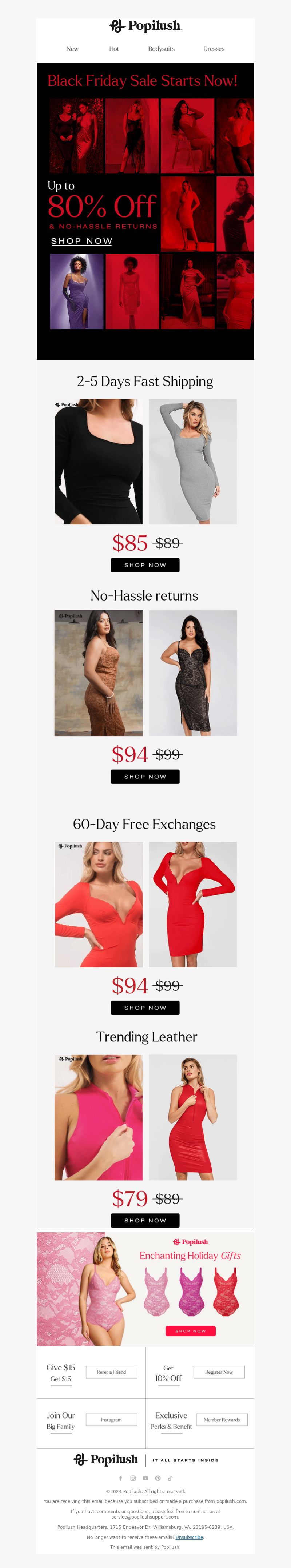The height and width of the screenshot is (1568, 291).
Task: Go to the Bodysuits category
Action: (x=162, y=49)
